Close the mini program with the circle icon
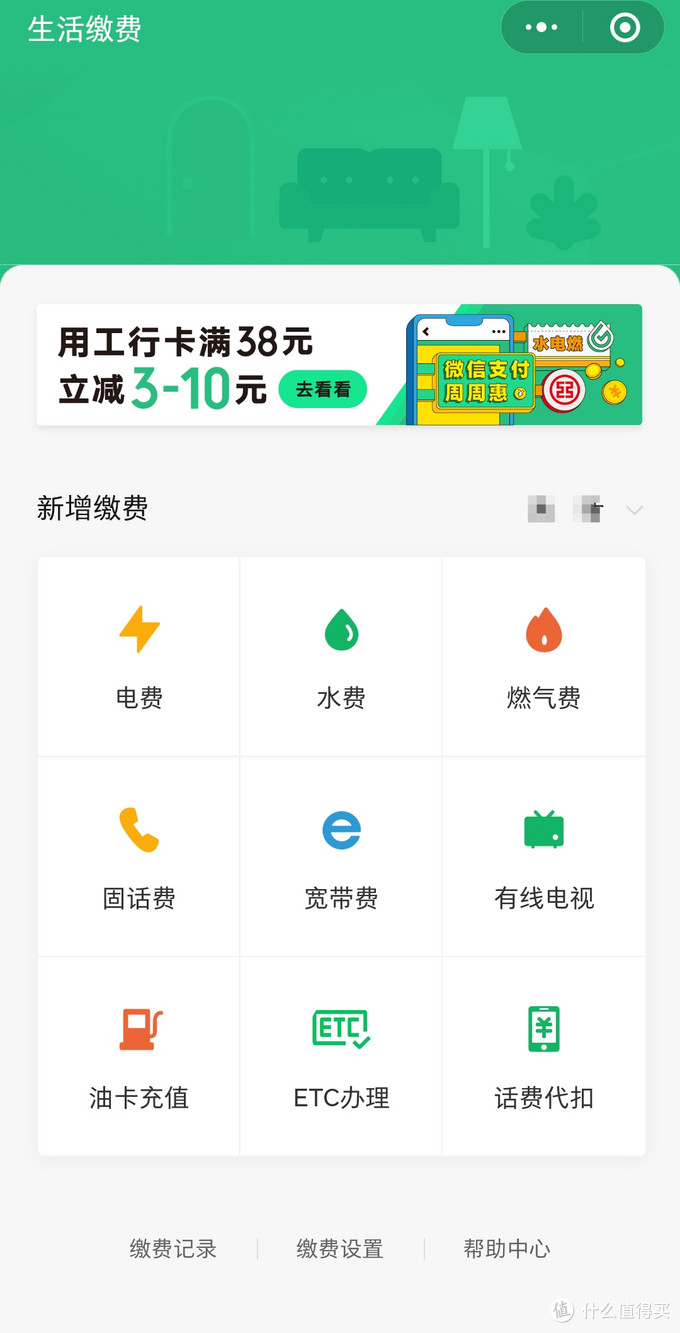Image resolution: width=680 pixels, height=1333 pixels. [x=625, y=28]
